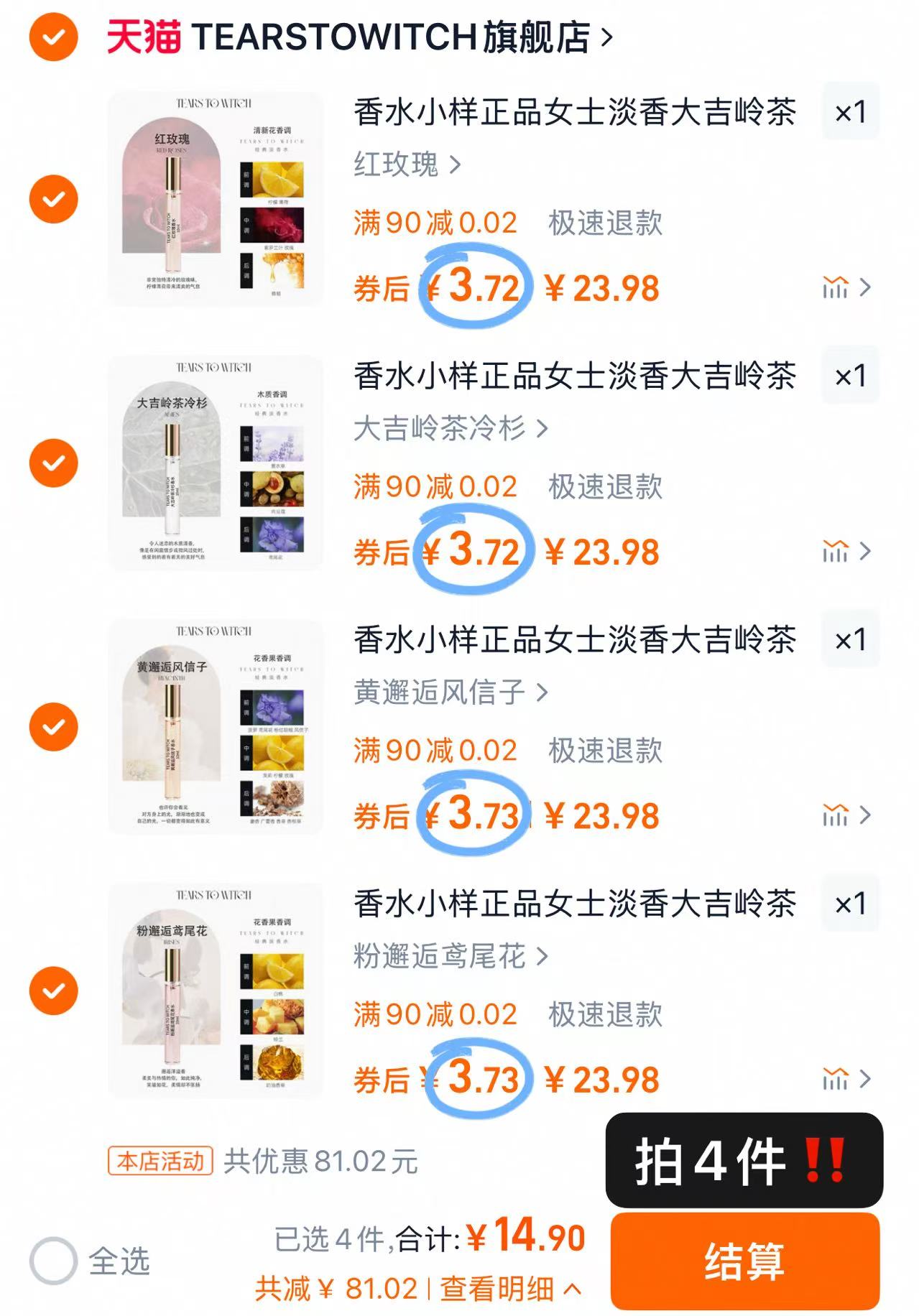Deselect the 红玫瑰 perfume item
This screenshot has width=919, height=1316.
point(53,199)
